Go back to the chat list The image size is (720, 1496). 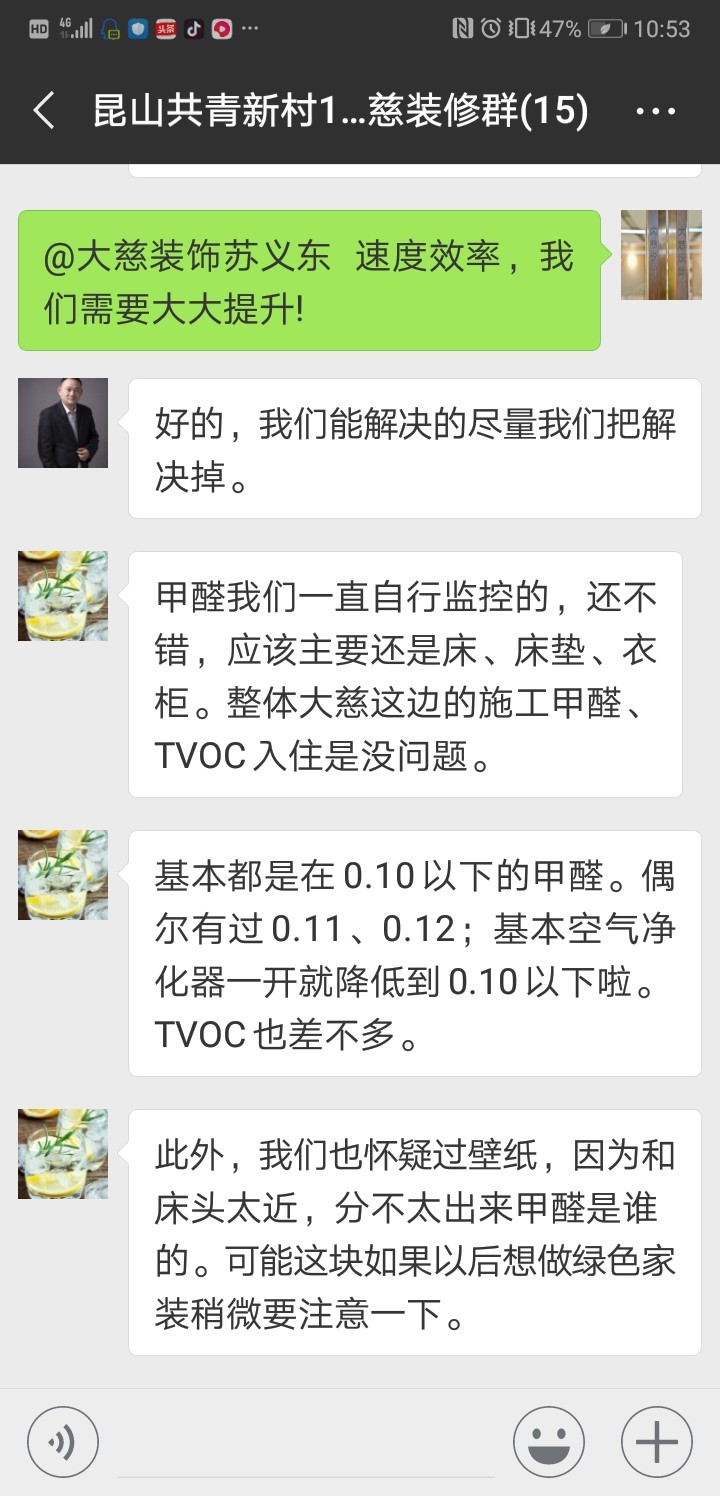(x=44, y=111)
